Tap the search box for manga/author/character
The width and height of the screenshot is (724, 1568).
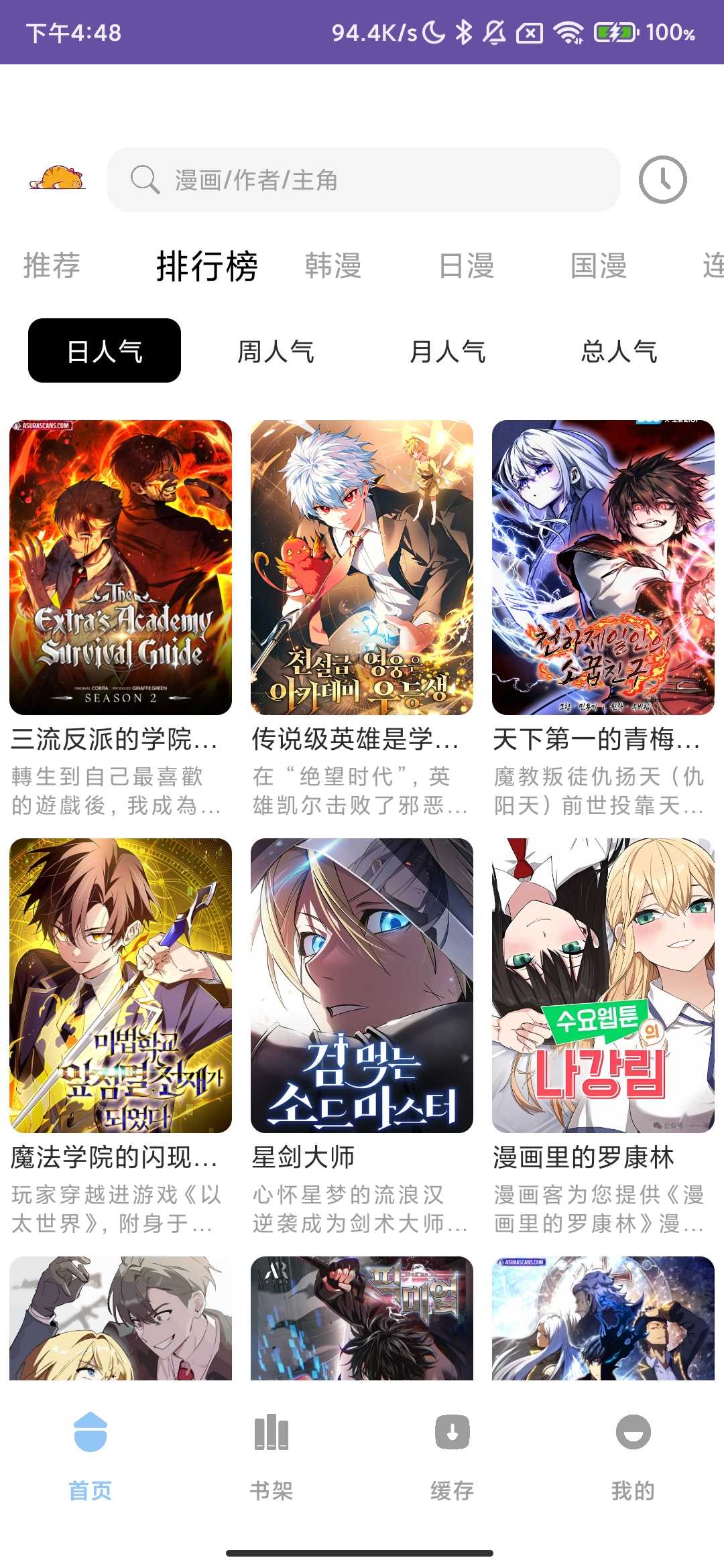click(x=362, y=180)
